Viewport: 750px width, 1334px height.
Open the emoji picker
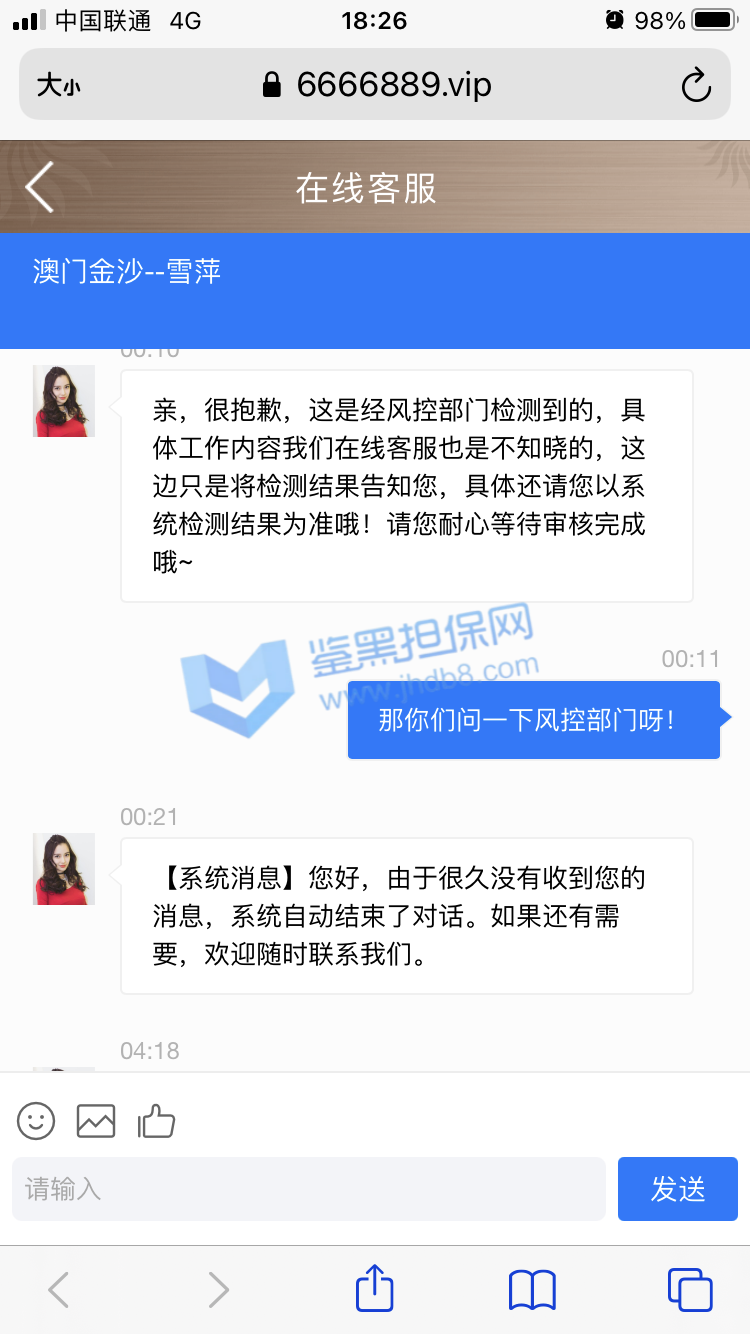(36, 1121)
